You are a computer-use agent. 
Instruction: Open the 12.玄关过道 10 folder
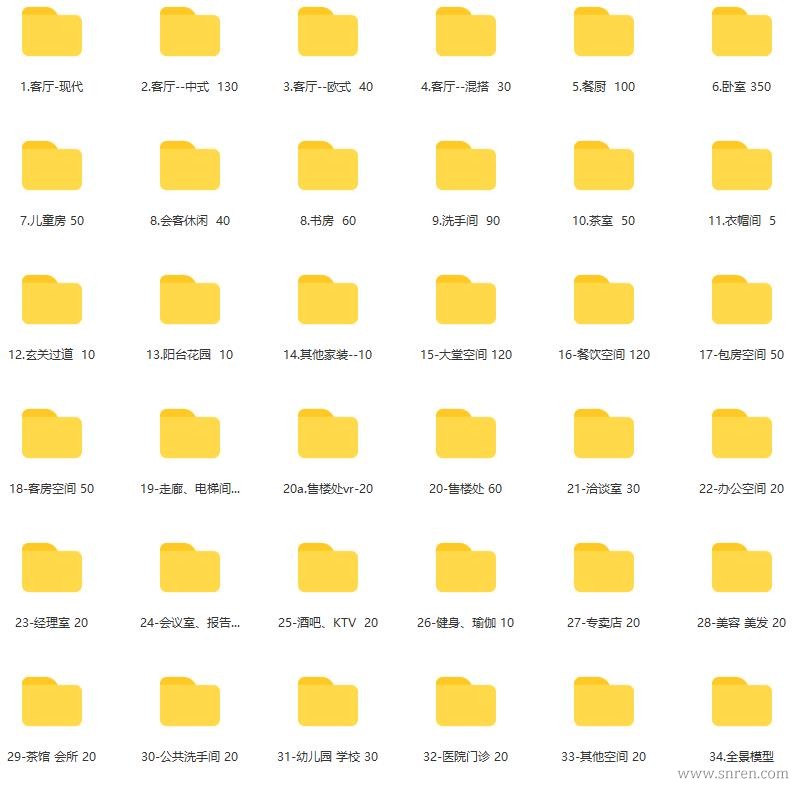[x=52, y=300]
